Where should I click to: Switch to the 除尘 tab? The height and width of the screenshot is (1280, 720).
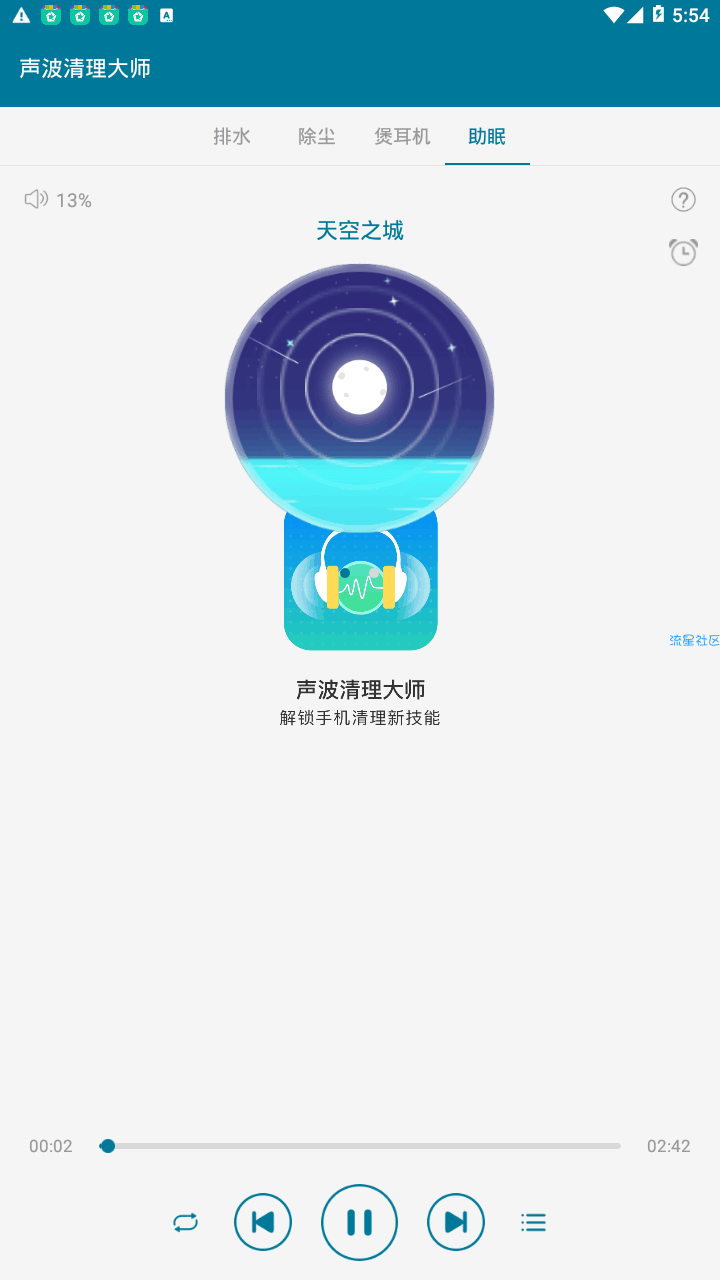(x=317, y=137)
